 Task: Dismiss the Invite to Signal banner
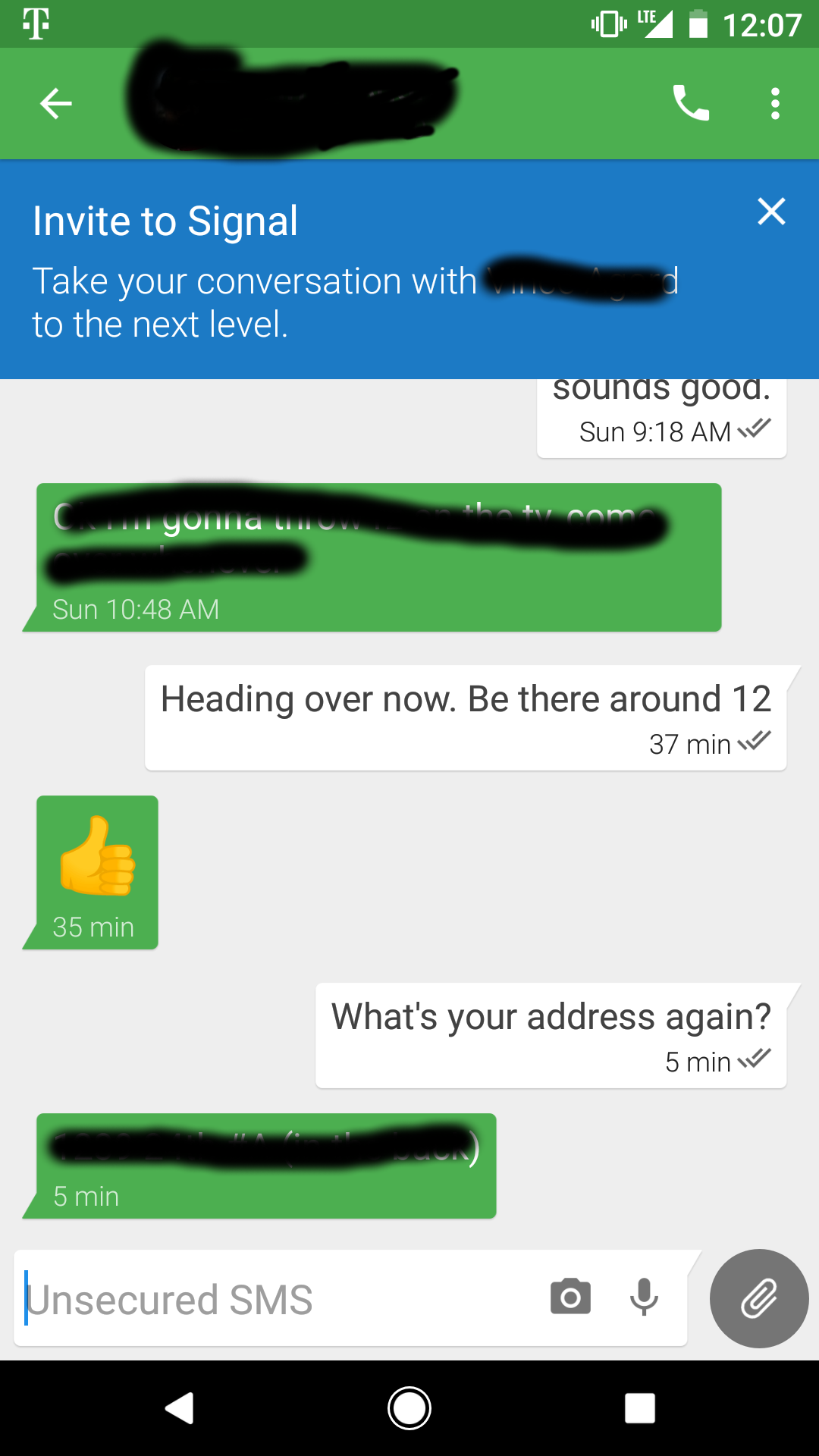[771, 212]
